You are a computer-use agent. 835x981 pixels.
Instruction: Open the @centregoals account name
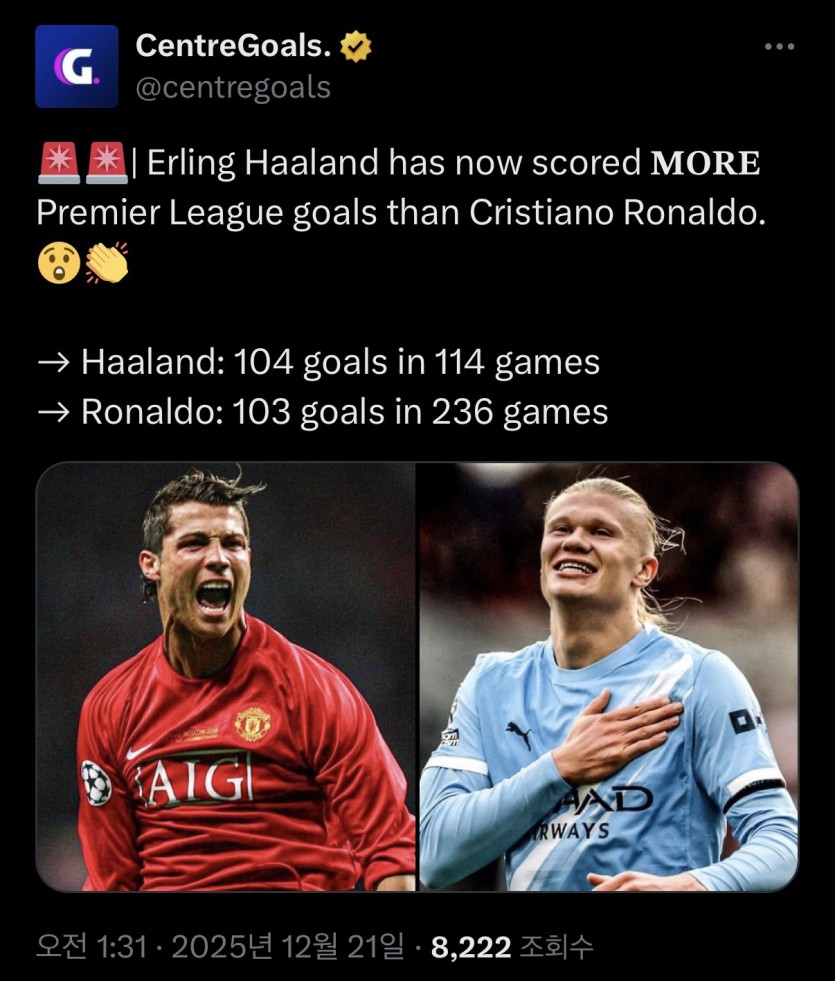pyautogui.click(x=232, y=88)
